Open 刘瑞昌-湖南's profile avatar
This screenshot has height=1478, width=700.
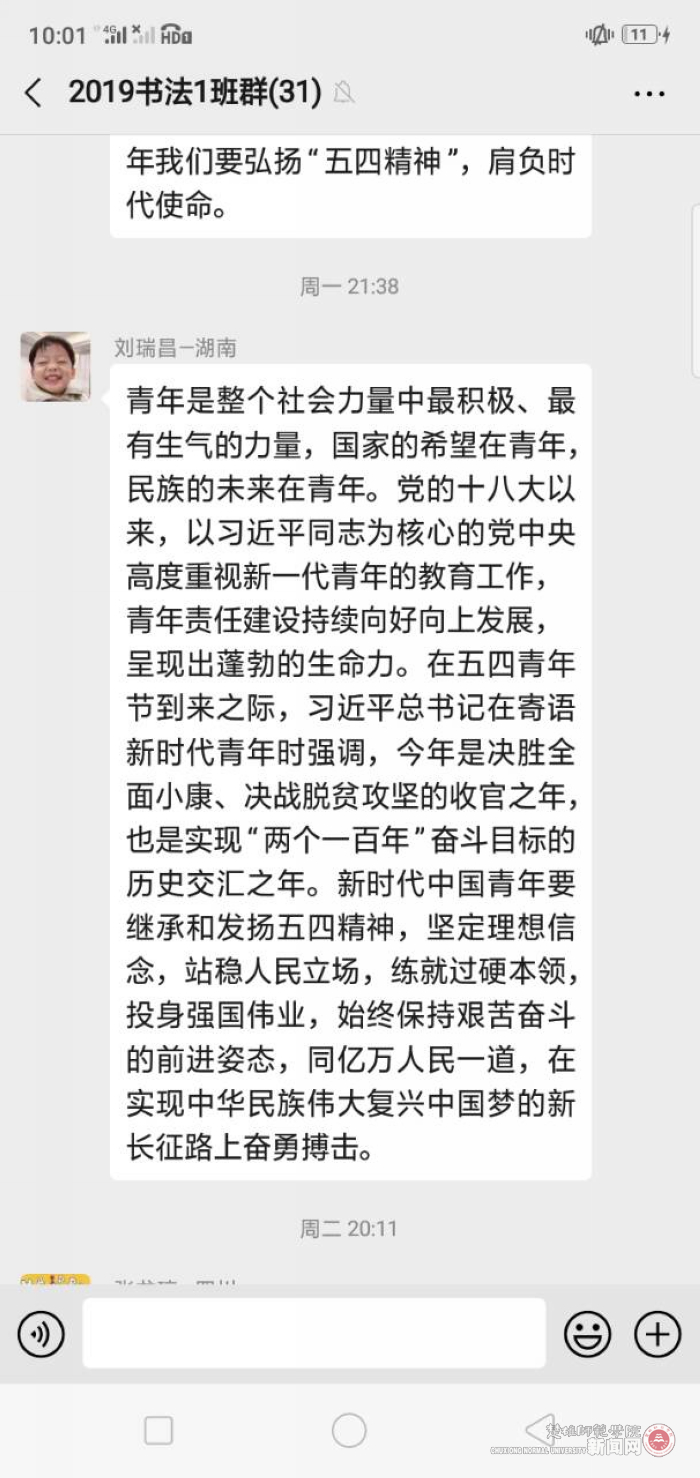[x=56, y=367]
